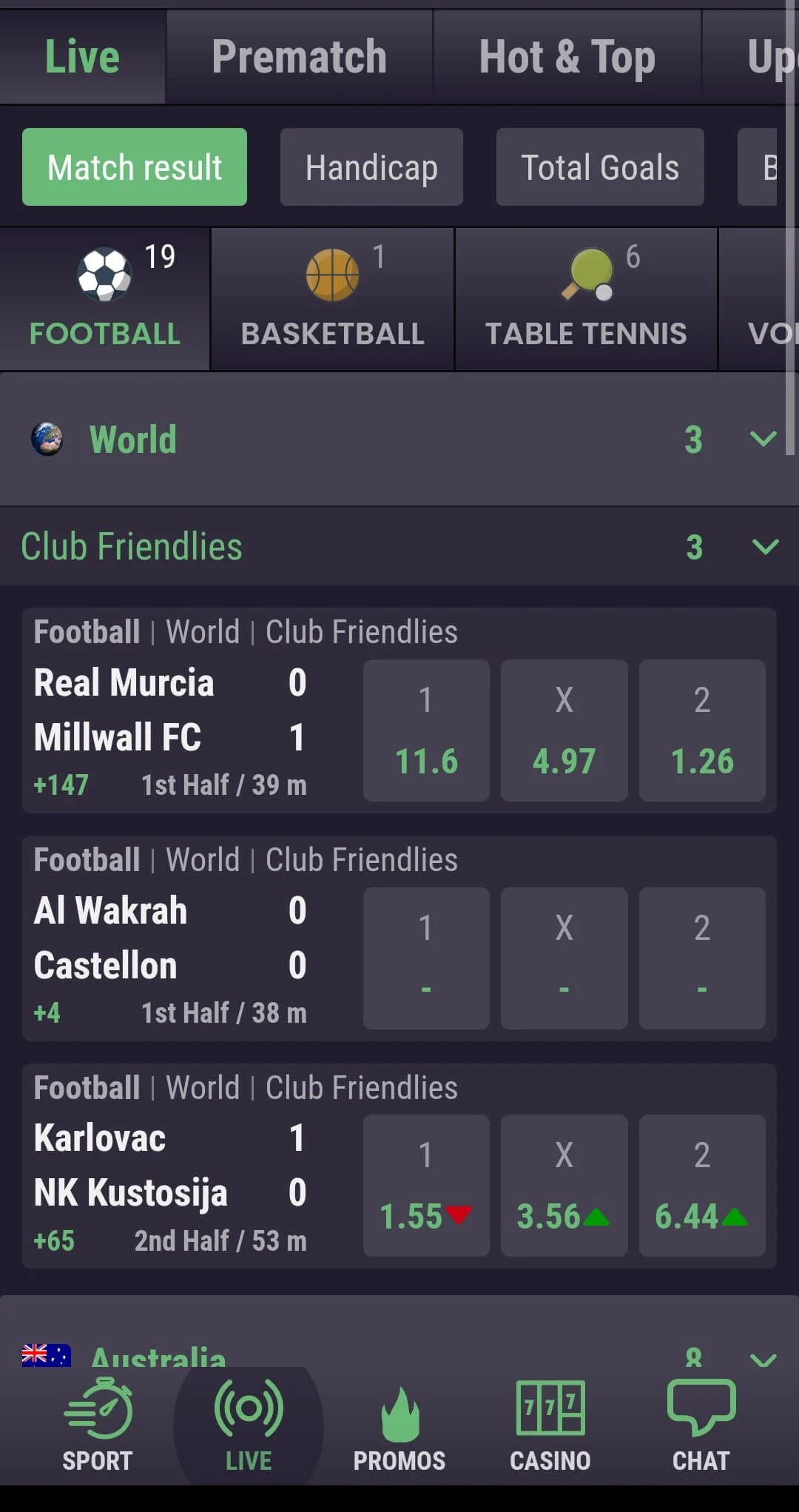
Task: Select the Total Goals market chip
Action: tap(599, 167)
